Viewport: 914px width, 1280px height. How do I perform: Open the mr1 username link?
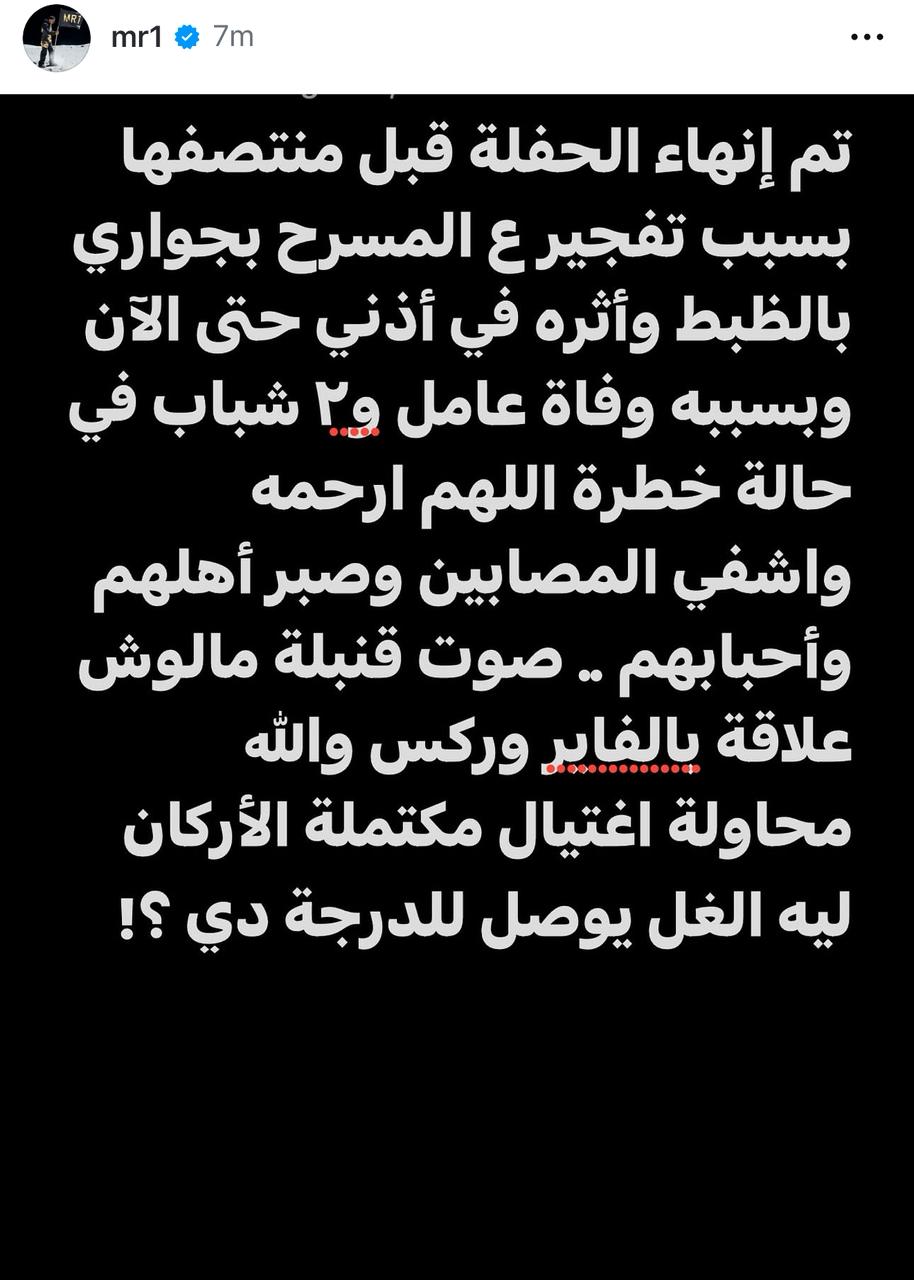[137, 37]
